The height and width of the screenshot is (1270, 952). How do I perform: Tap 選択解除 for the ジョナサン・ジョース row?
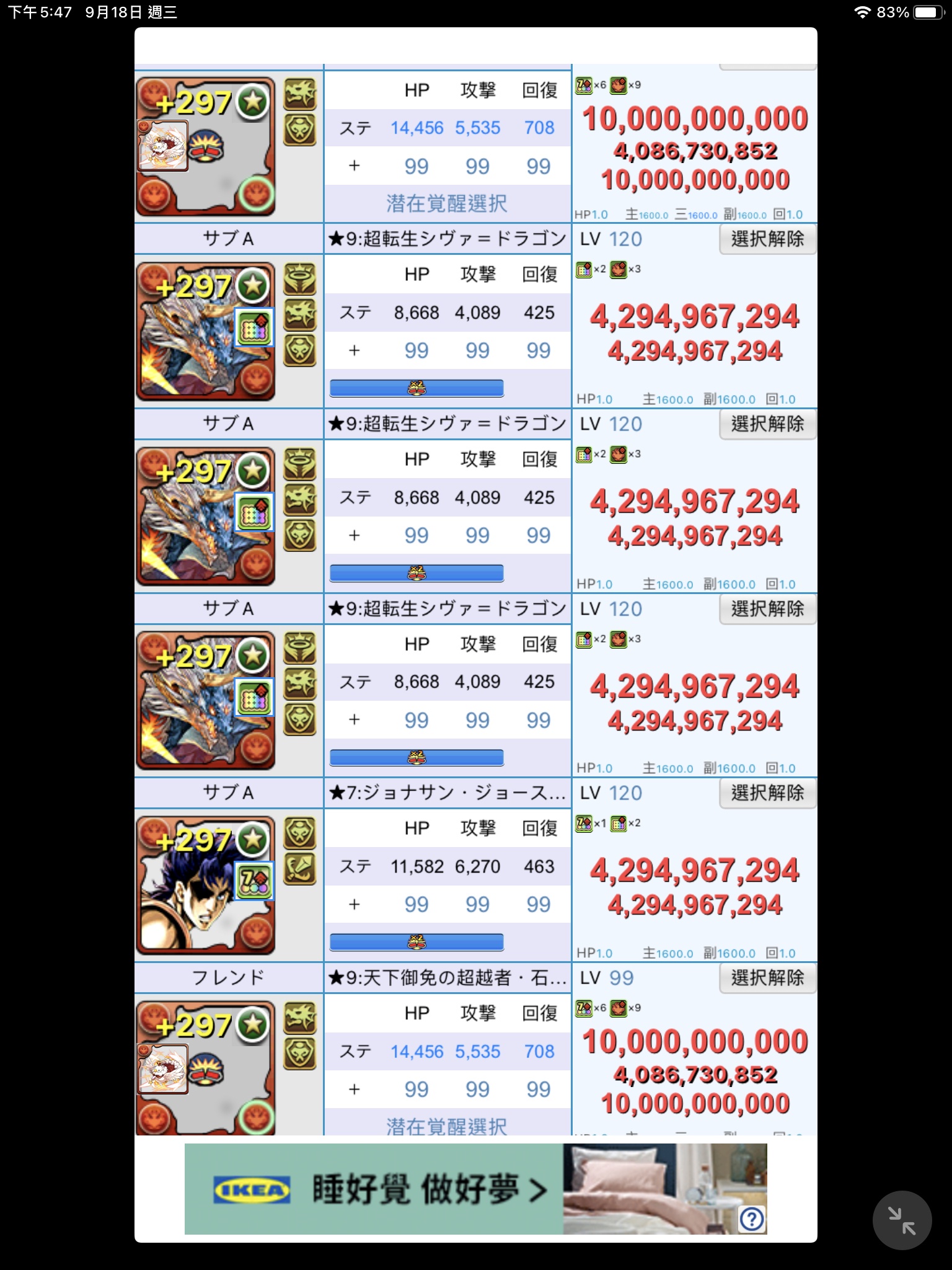pos(767,793)
